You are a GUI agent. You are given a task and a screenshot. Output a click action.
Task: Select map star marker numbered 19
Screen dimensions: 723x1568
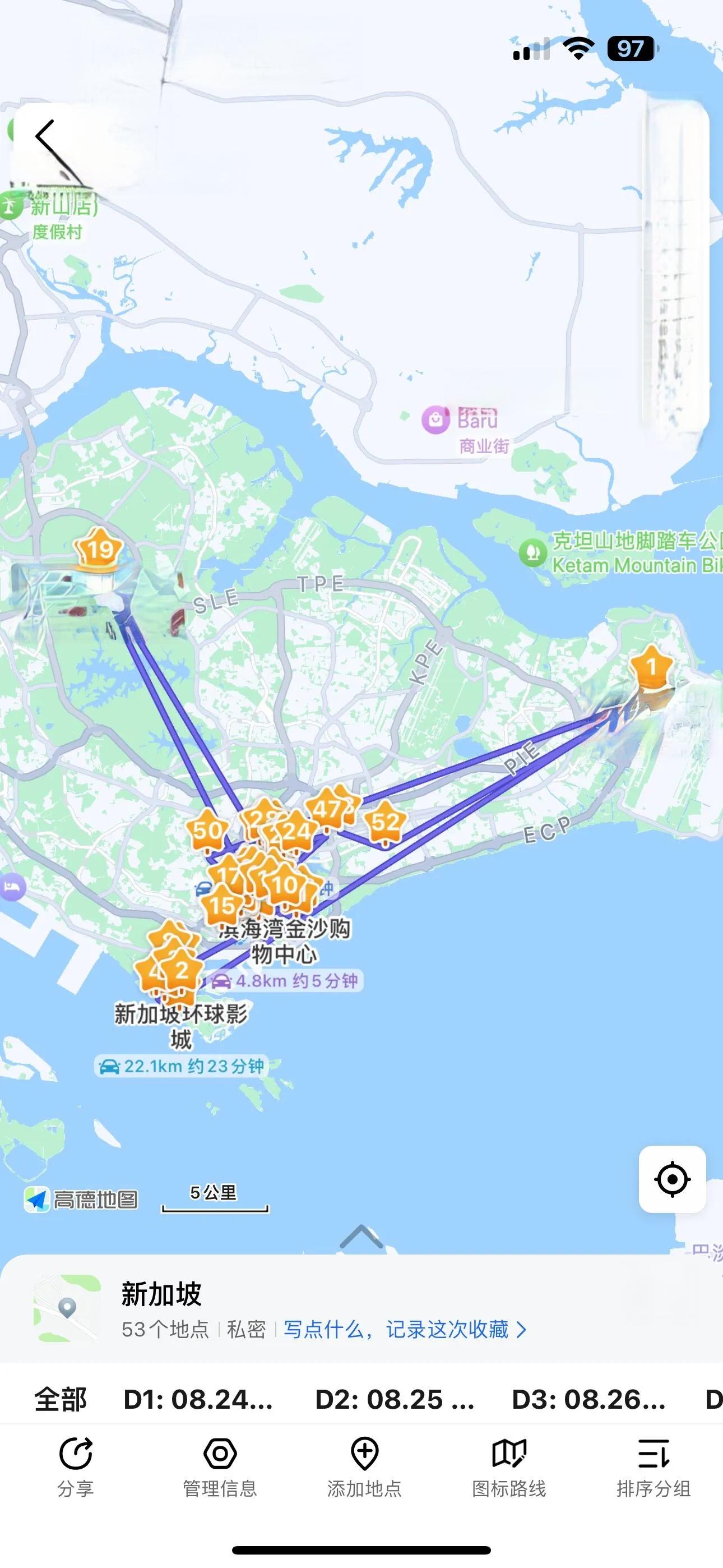[99, 550]
